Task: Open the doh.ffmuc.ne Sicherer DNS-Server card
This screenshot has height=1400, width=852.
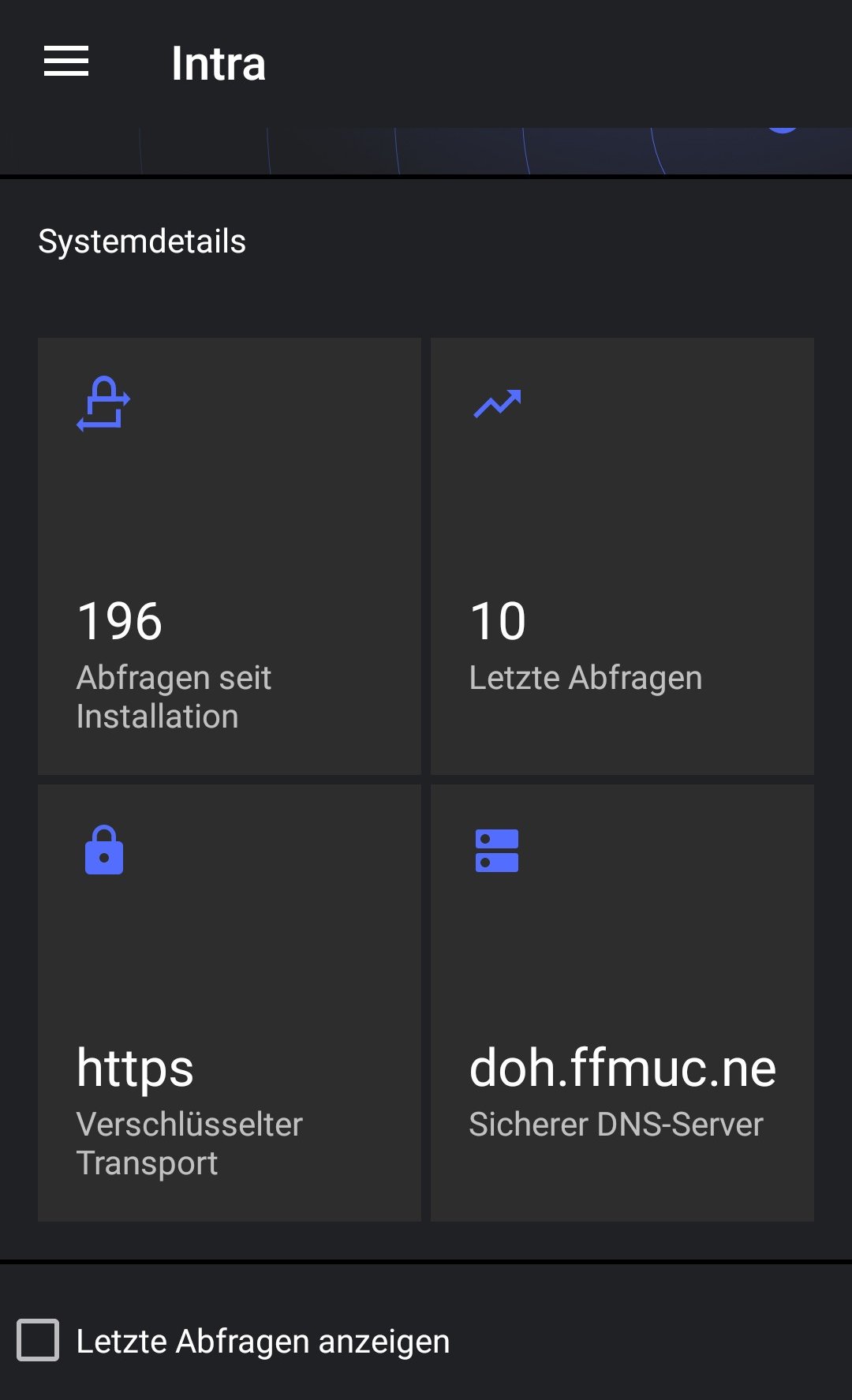Action: pos(622,1003)
